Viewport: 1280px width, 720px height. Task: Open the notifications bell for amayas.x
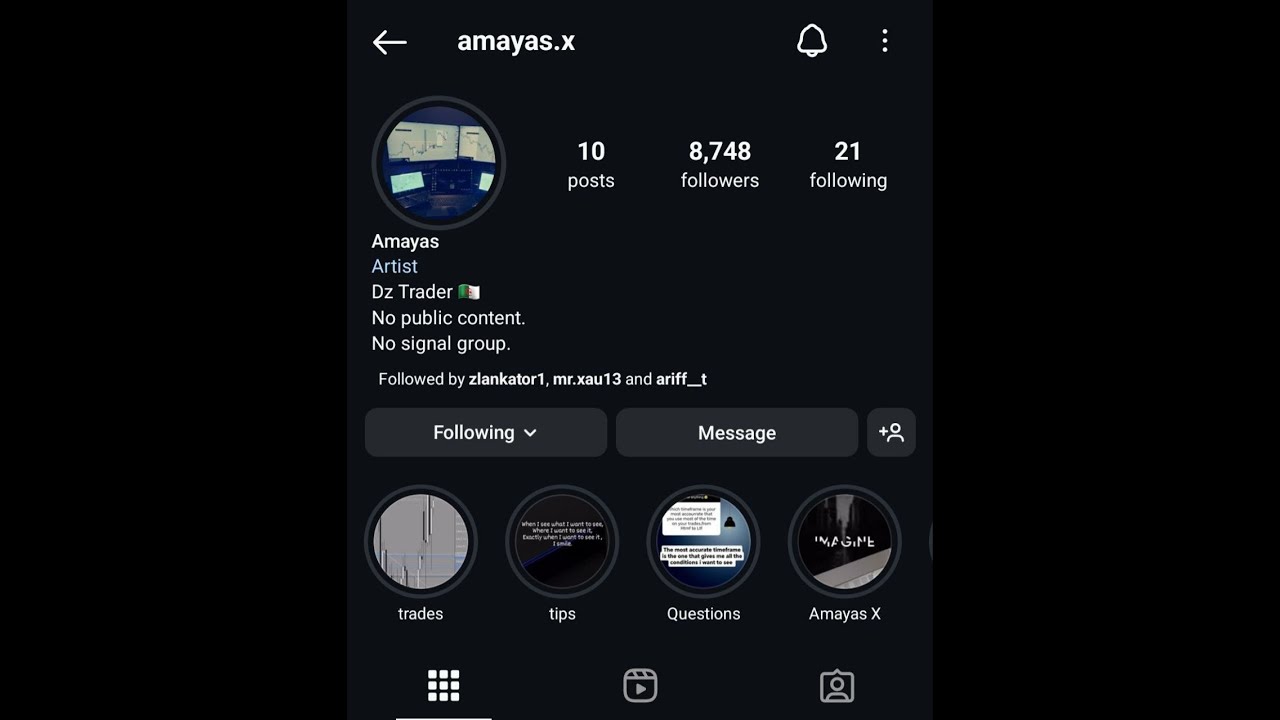click(811, 41)
